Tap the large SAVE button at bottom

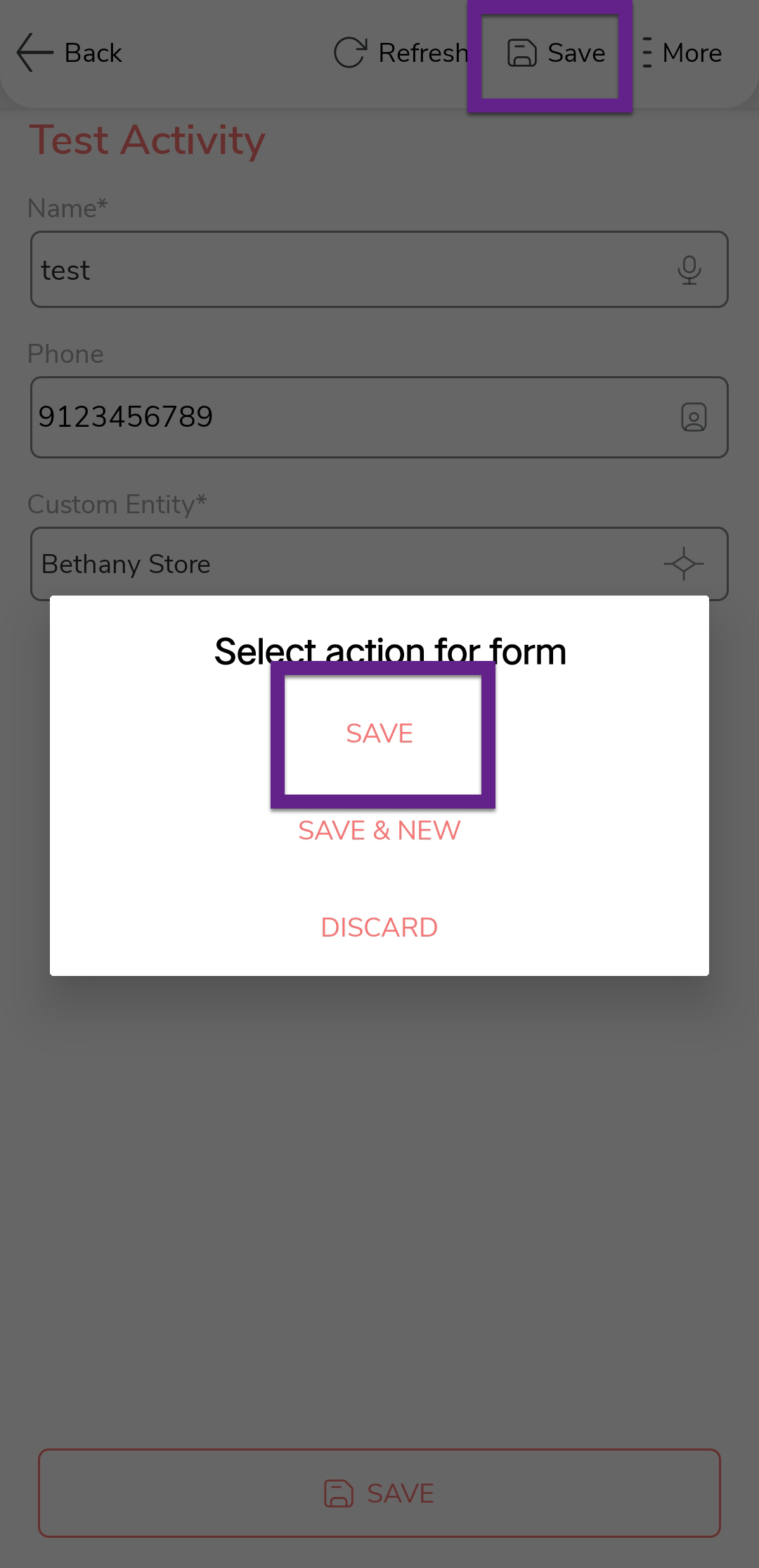tap(379, 1493)
